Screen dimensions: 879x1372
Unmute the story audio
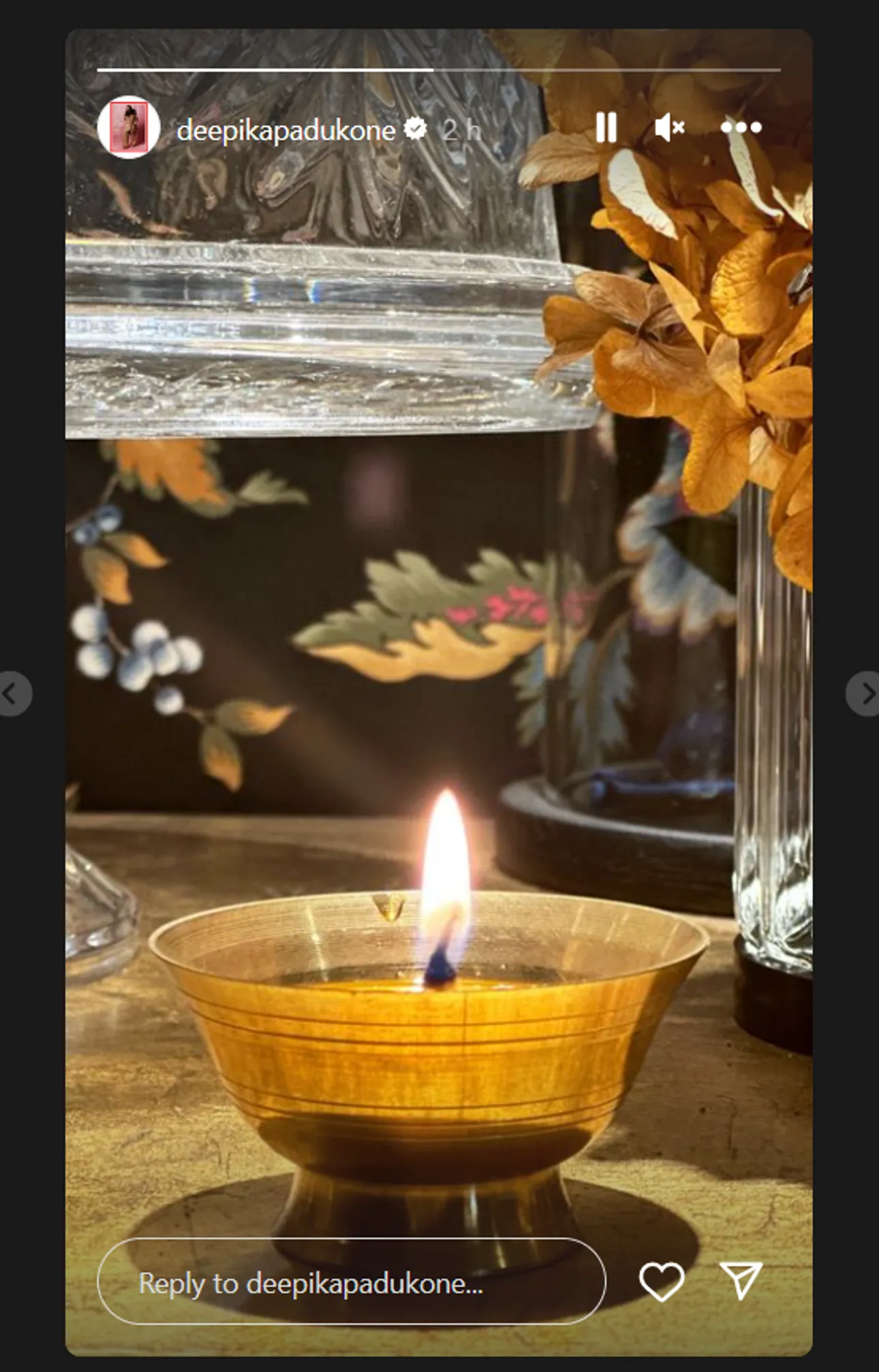click(x=669, y=127)
